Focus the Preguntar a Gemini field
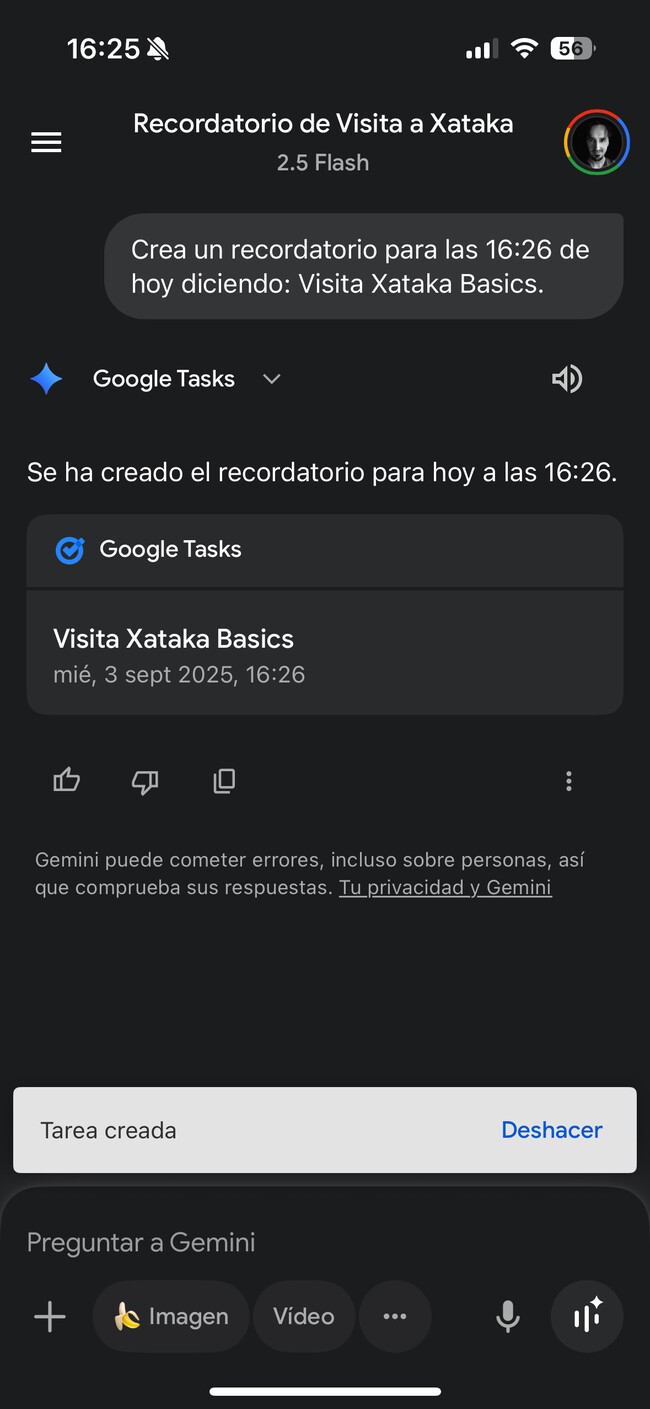This screenshot has width=650, height=1409. [300, 1242]
